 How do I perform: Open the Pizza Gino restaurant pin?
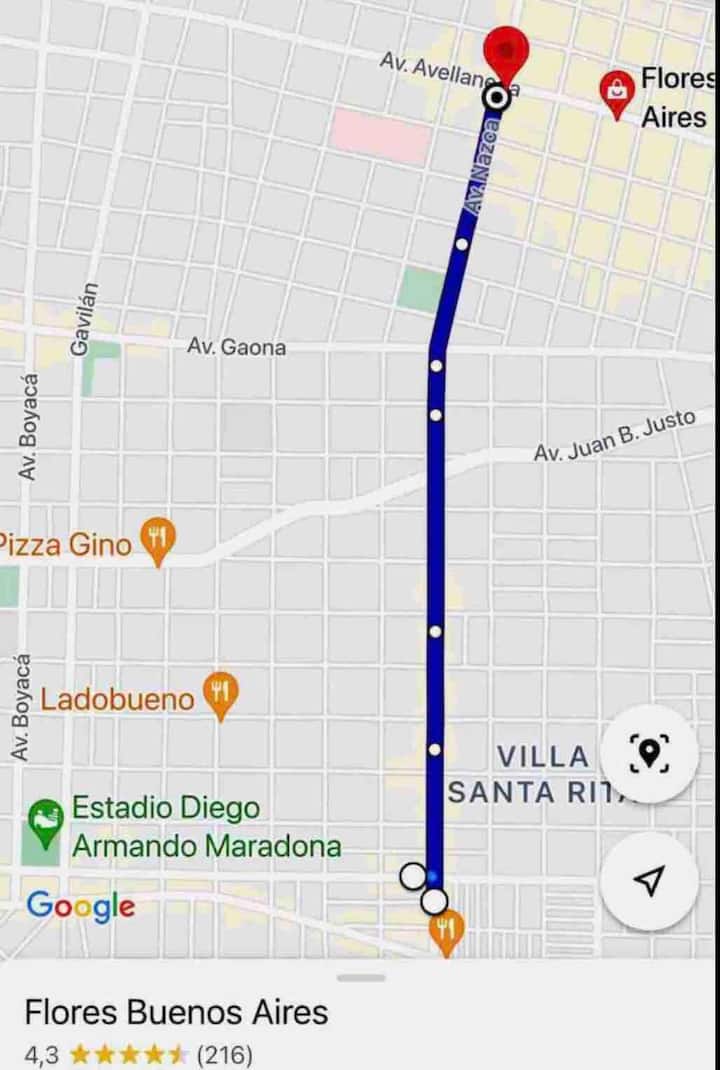(157, 540)
